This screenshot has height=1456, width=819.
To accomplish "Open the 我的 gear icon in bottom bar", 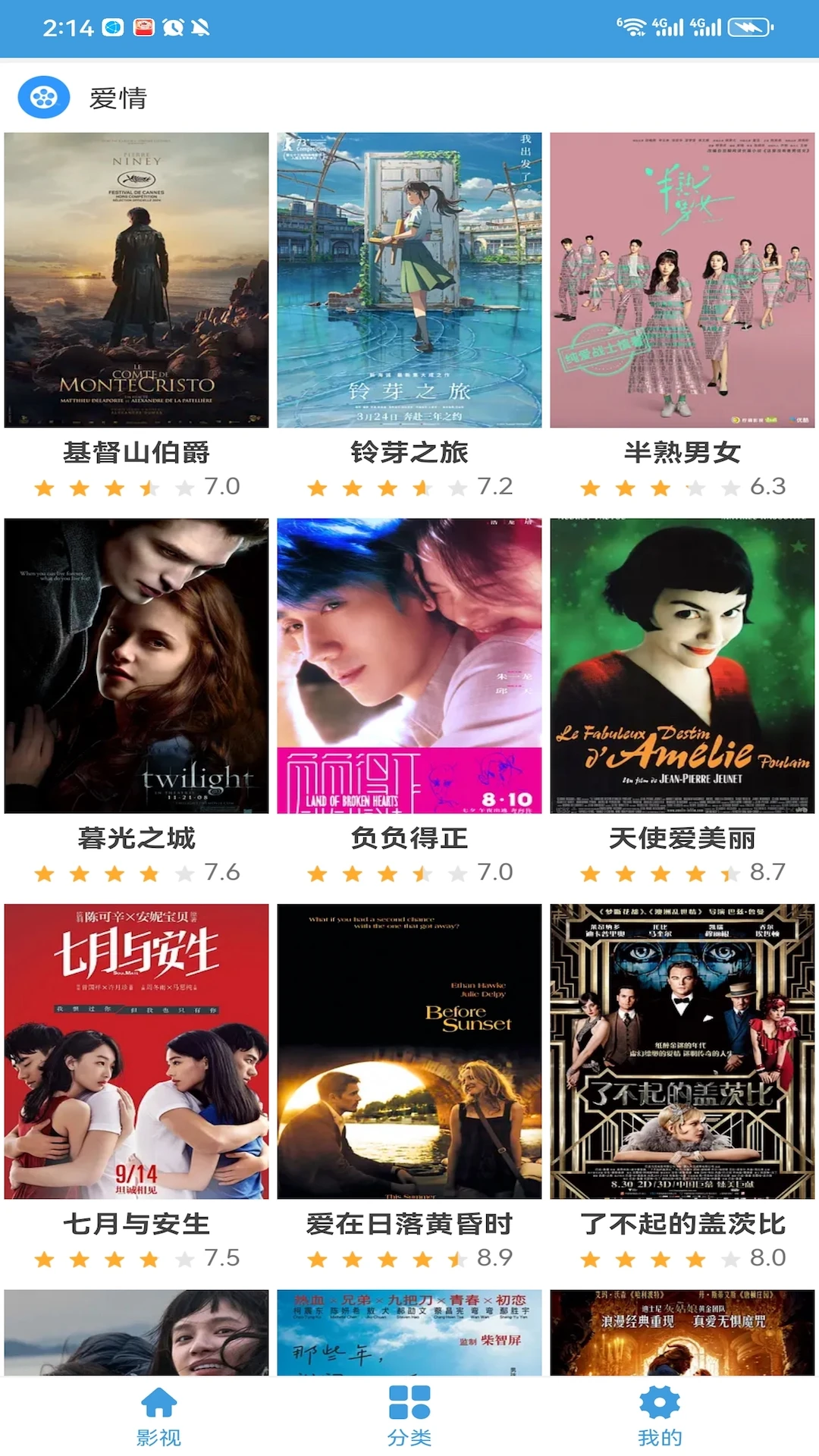I will [x=658, y=1399].
